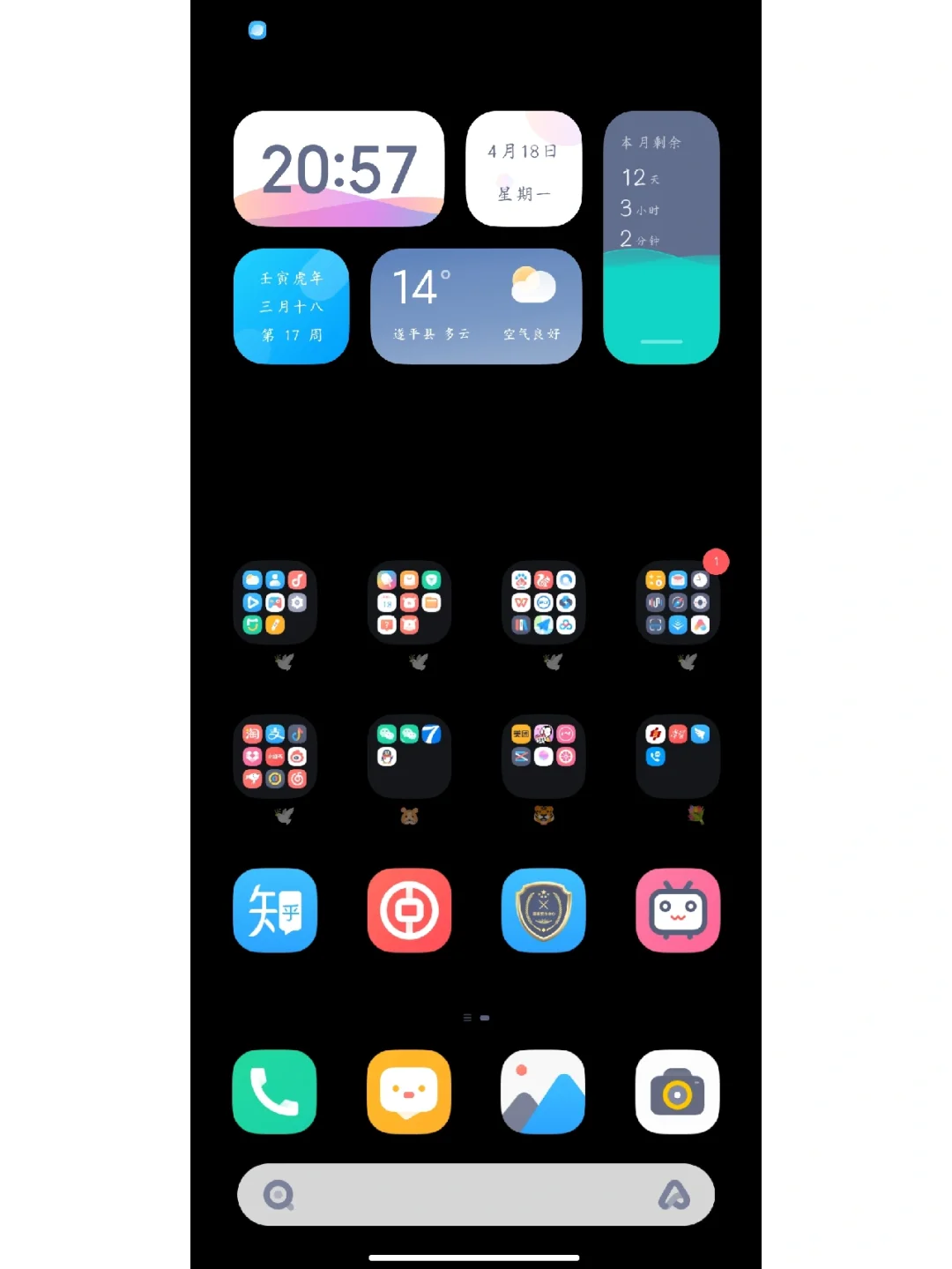Open the folder containing WeChat and QQ
Screen dimensions: 952x1269
pos(409,757)
